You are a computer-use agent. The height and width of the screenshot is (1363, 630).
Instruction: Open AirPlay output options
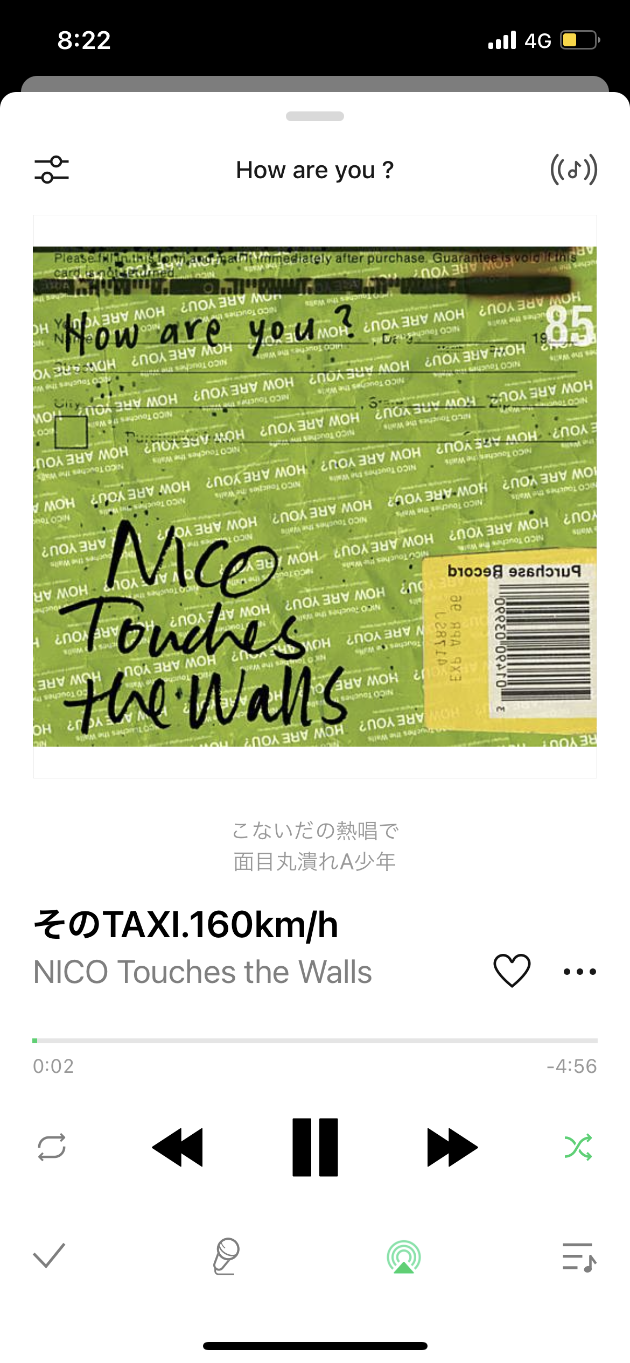click(403, 1257)
